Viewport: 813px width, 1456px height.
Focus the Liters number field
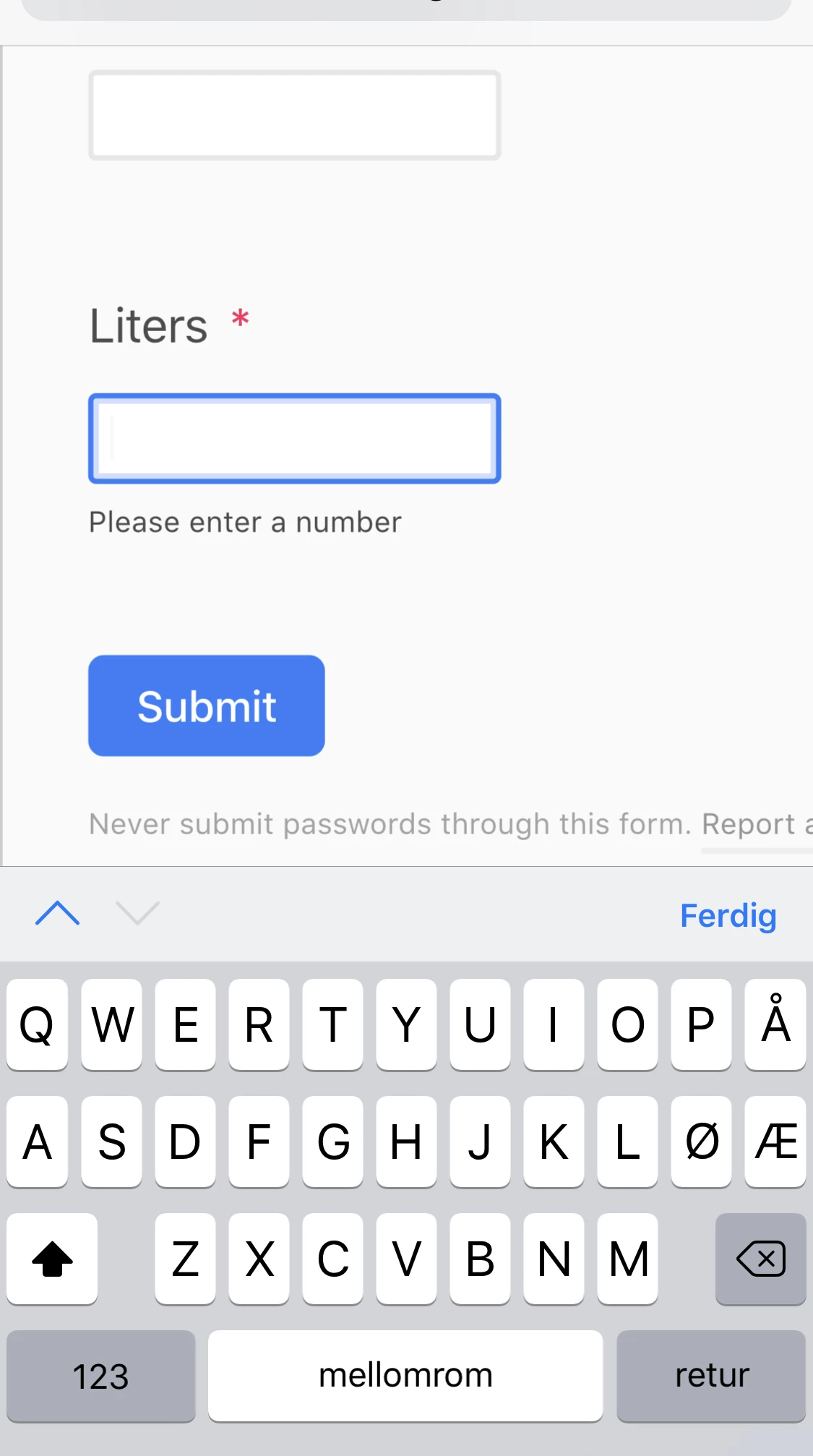(x=295, y=439)
